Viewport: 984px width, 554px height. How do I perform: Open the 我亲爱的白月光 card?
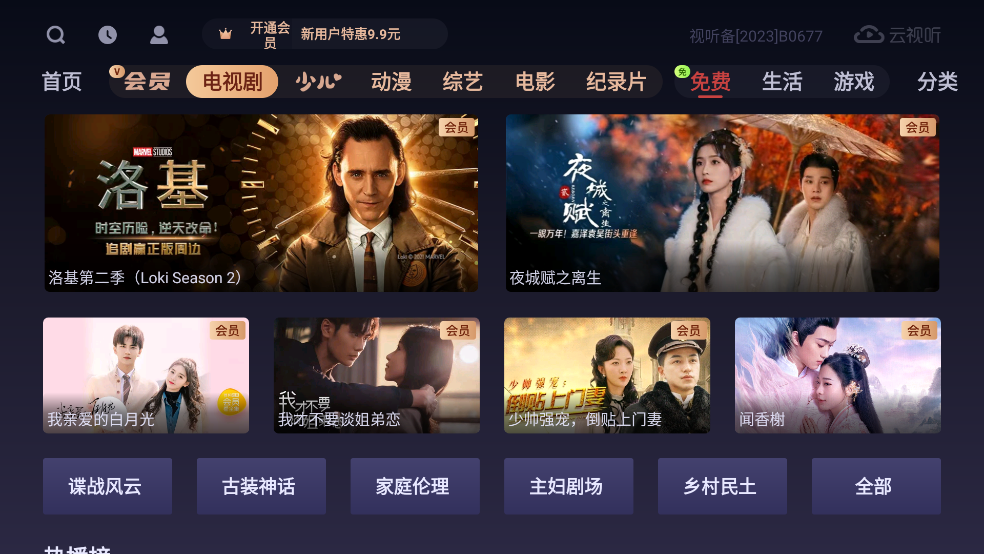[x=146, y=375]
